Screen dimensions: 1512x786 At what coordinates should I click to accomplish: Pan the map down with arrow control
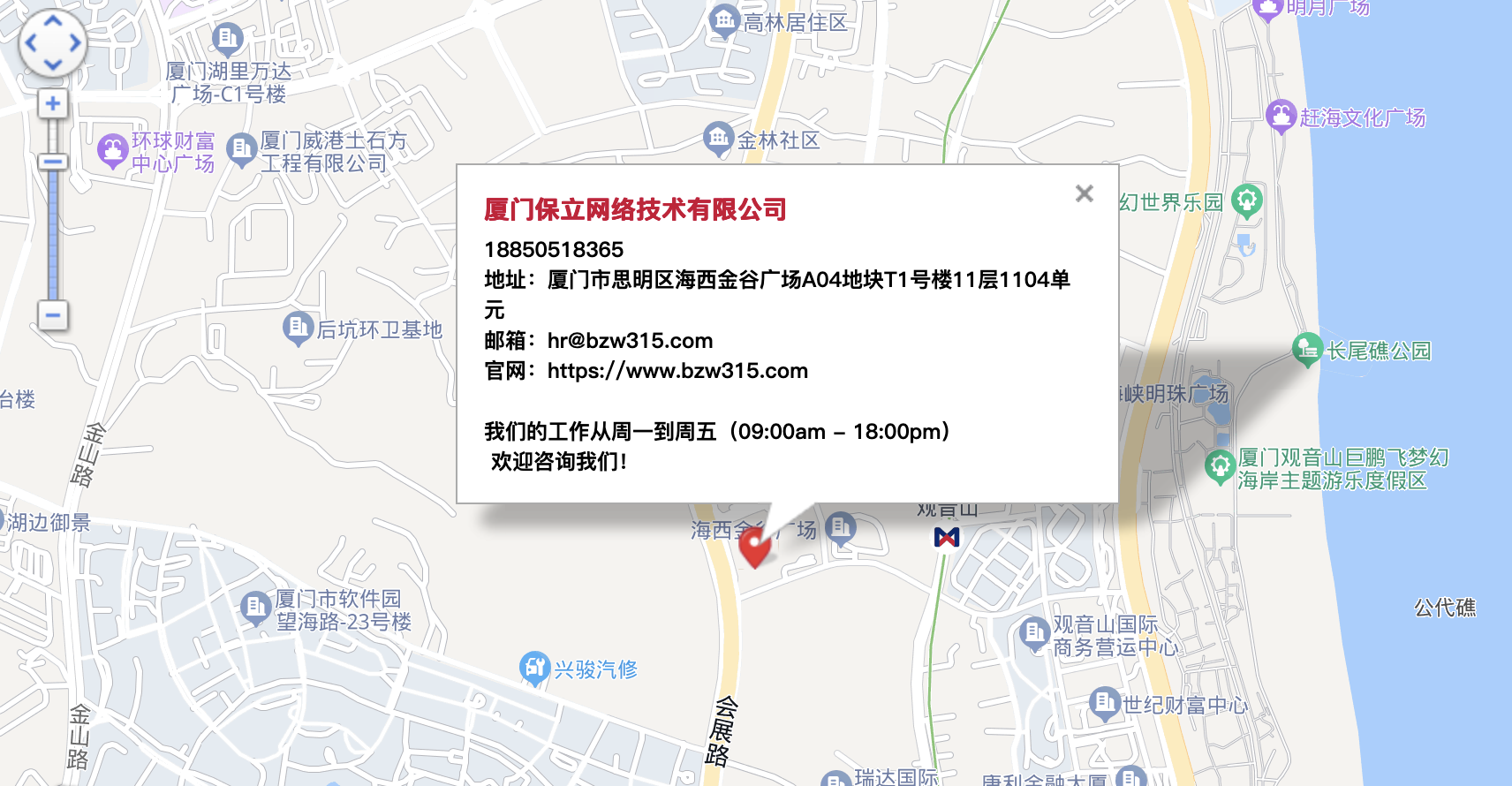[53, 64]
